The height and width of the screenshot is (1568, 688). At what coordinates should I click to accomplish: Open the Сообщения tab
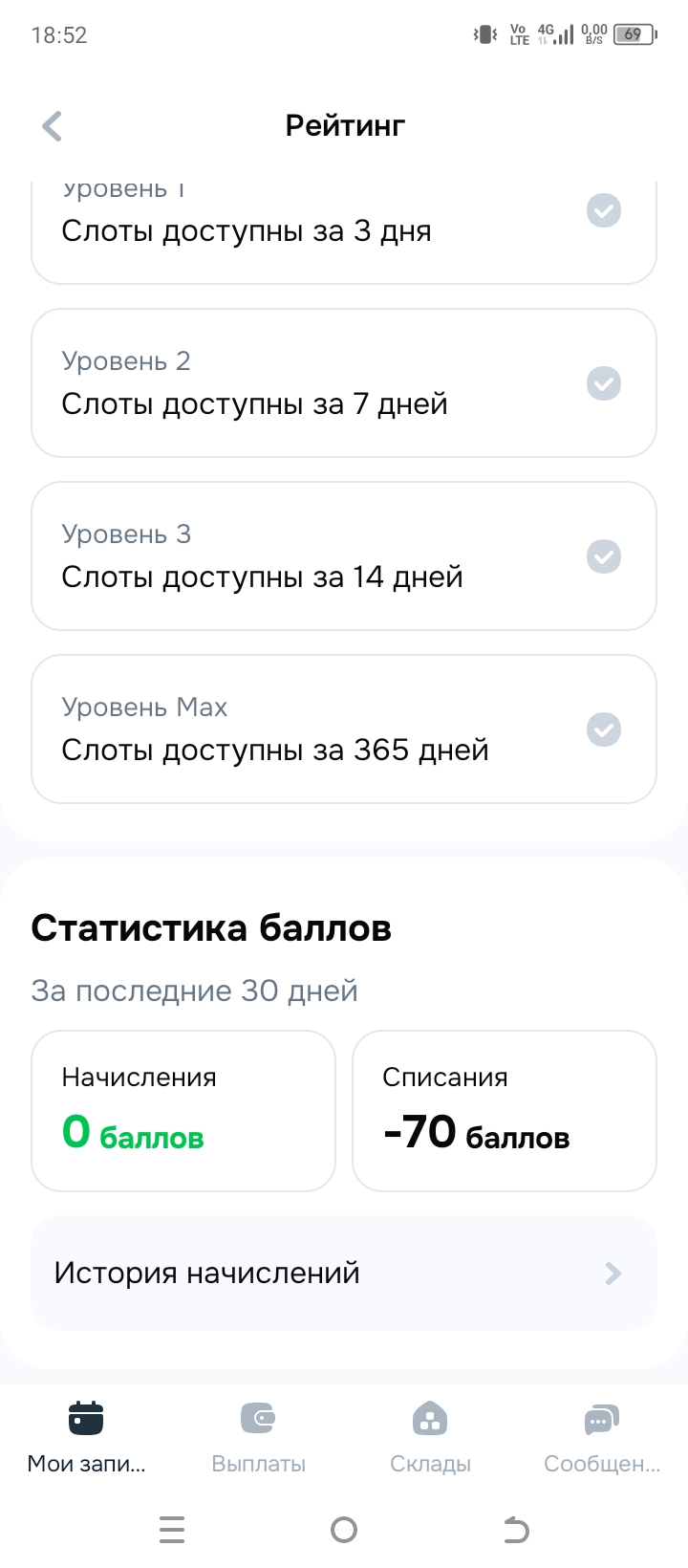coord(601,1437)
